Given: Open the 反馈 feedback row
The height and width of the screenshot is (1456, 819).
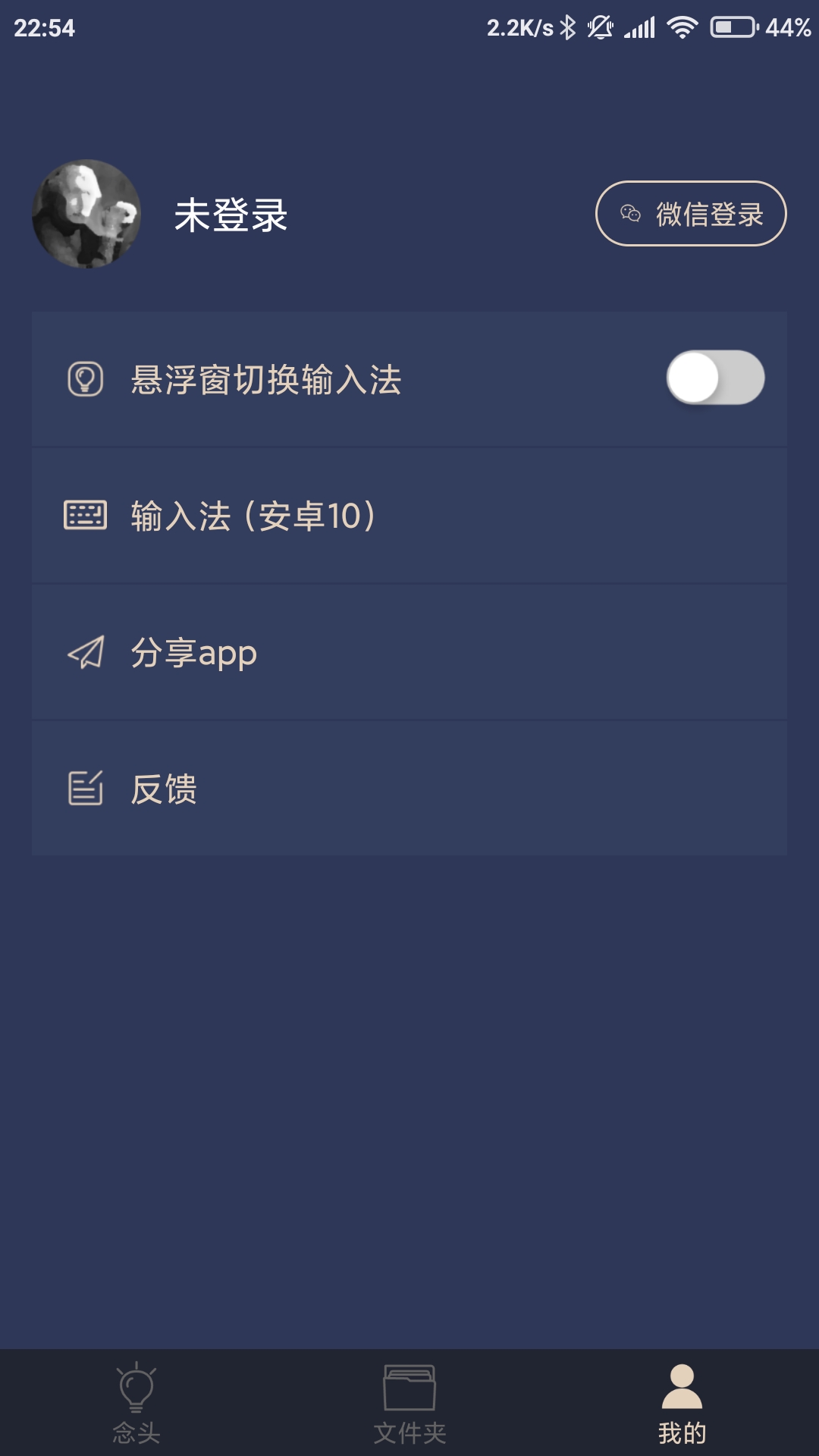Looking at the screenshot, I should (409, 789).
